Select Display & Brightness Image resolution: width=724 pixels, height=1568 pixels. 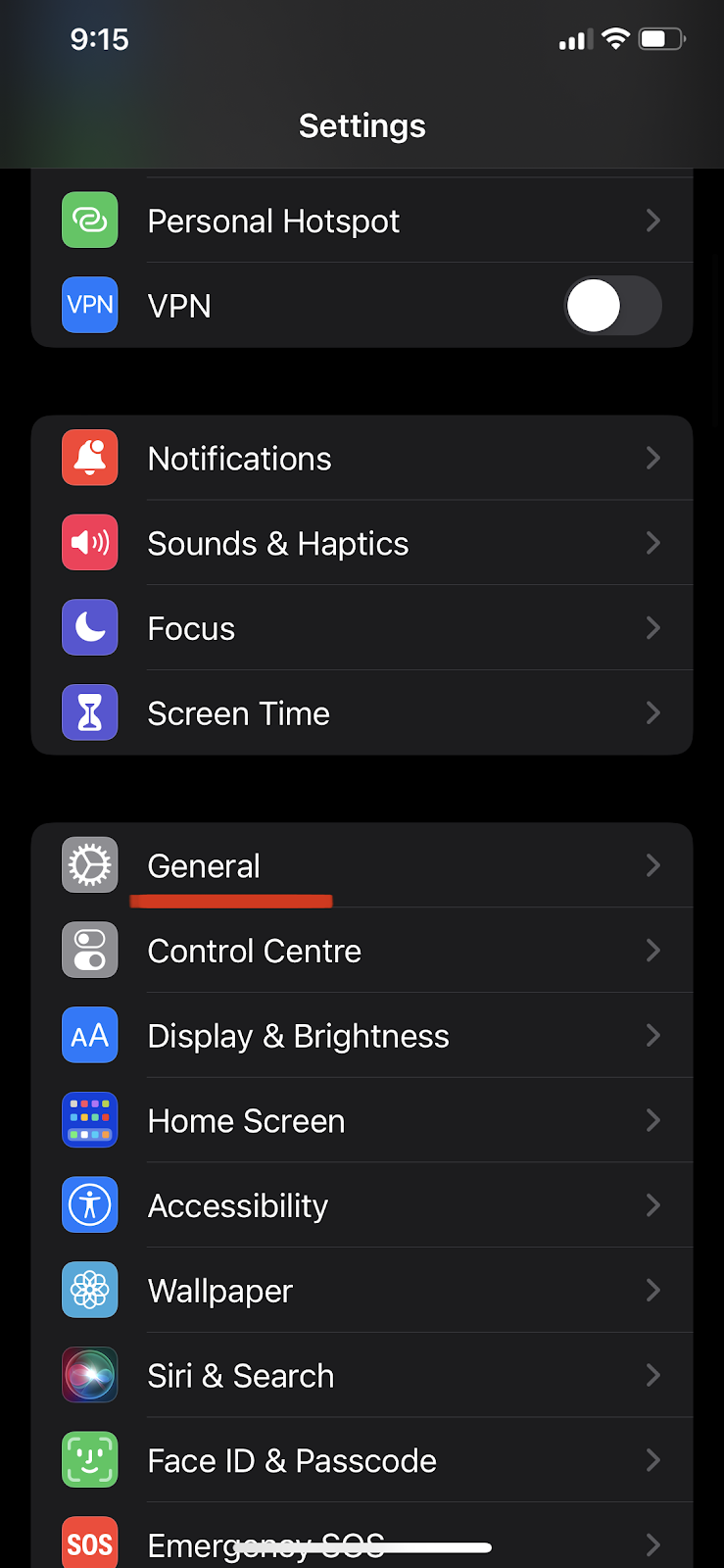coord(362,1036)
